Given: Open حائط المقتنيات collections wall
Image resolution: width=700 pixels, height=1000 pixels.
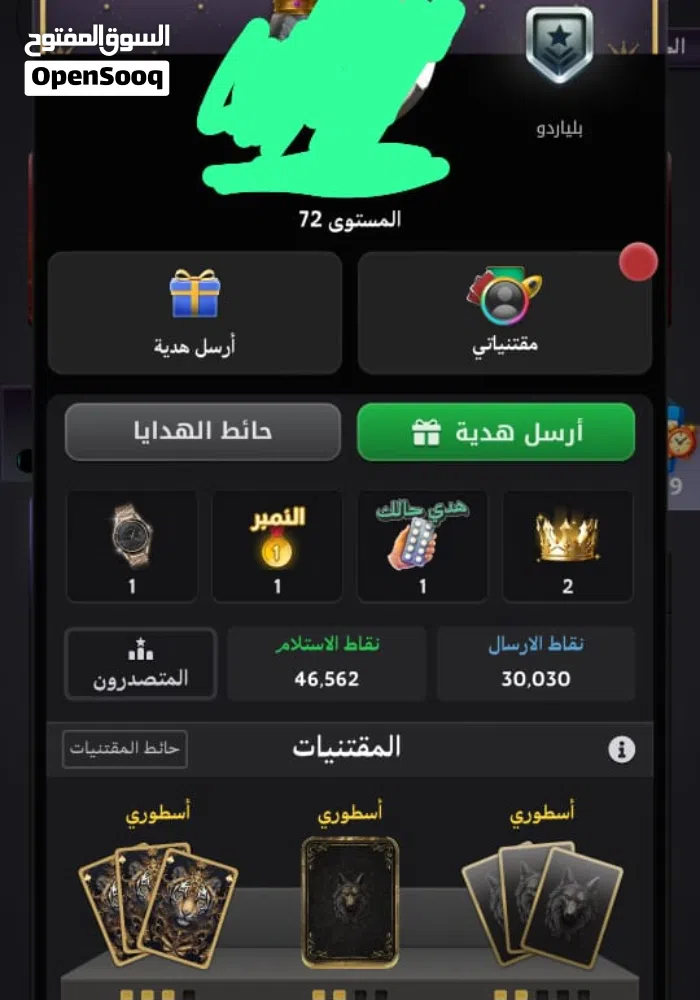Looking at the screenshot, I should [x=125, y=749].
